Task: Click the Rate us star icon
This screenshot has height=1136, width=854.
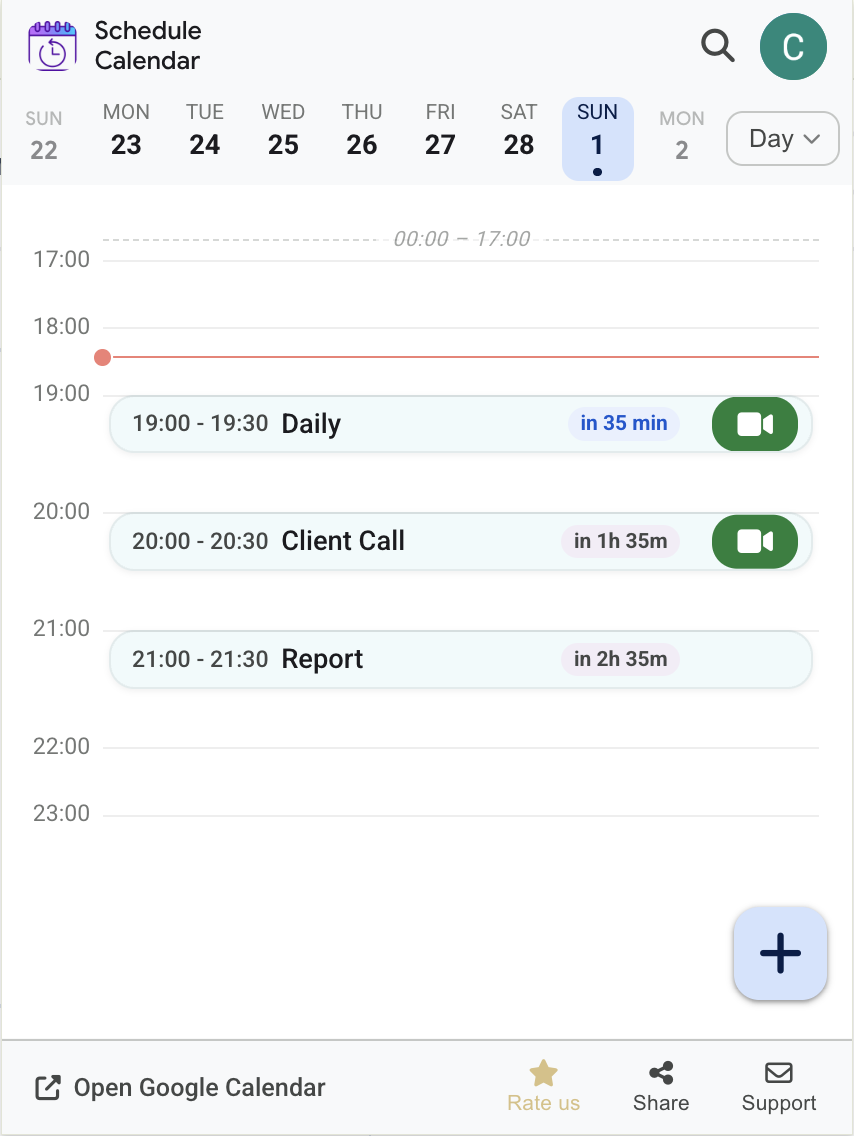Action: [x=543, y=1073]
